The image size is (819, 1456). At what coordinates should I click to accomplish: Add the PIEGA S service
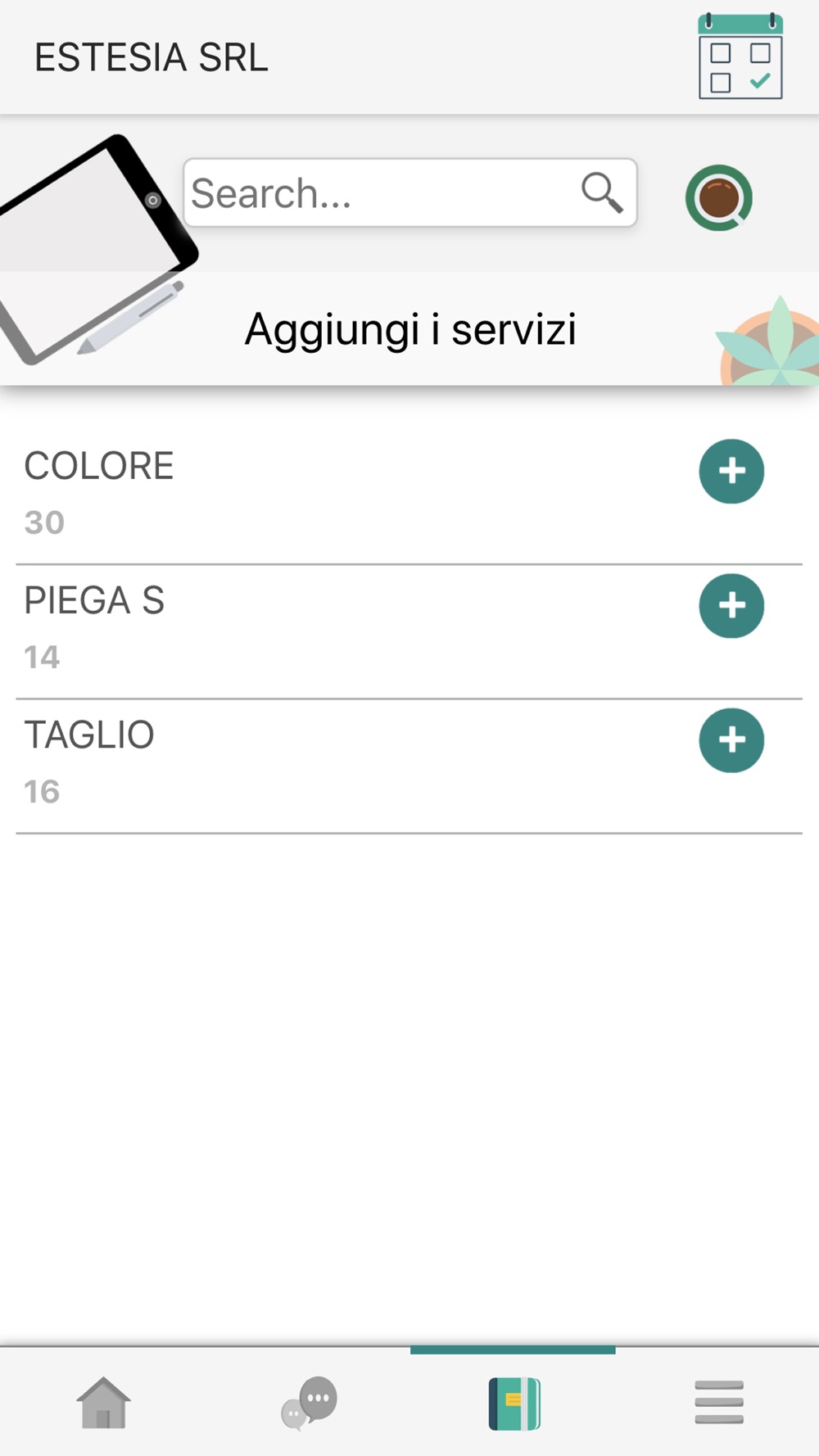731,606
